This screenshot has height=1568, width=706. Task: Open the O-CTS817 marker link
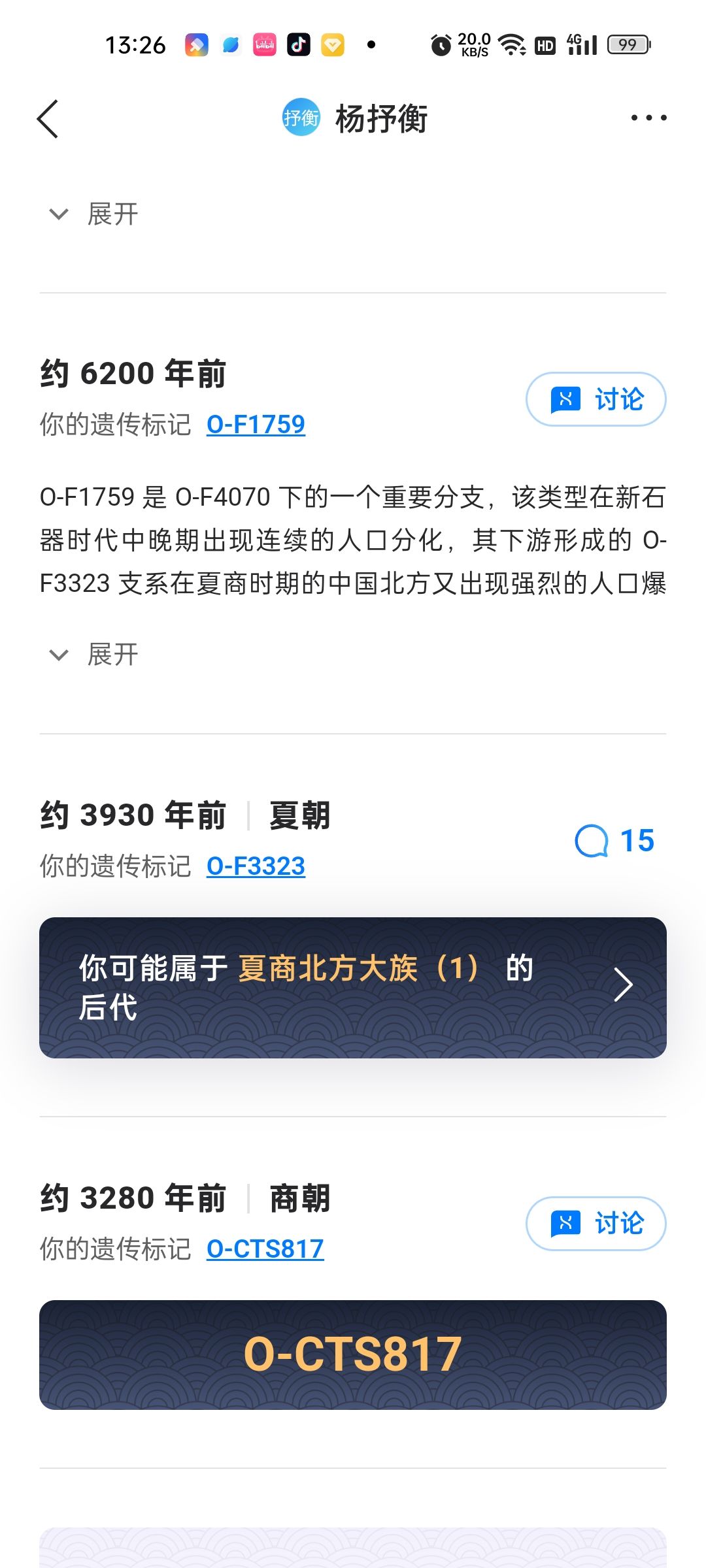click(x=265, y=1249)
